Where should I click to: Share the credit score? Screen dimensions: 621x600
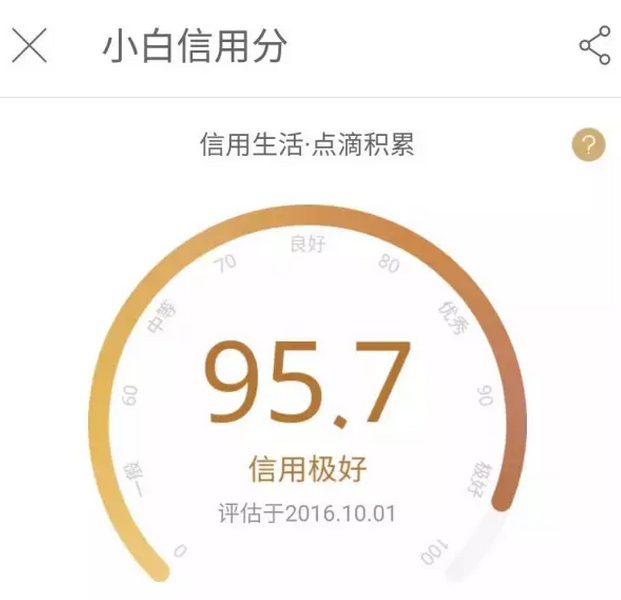[x=594, y=46]
